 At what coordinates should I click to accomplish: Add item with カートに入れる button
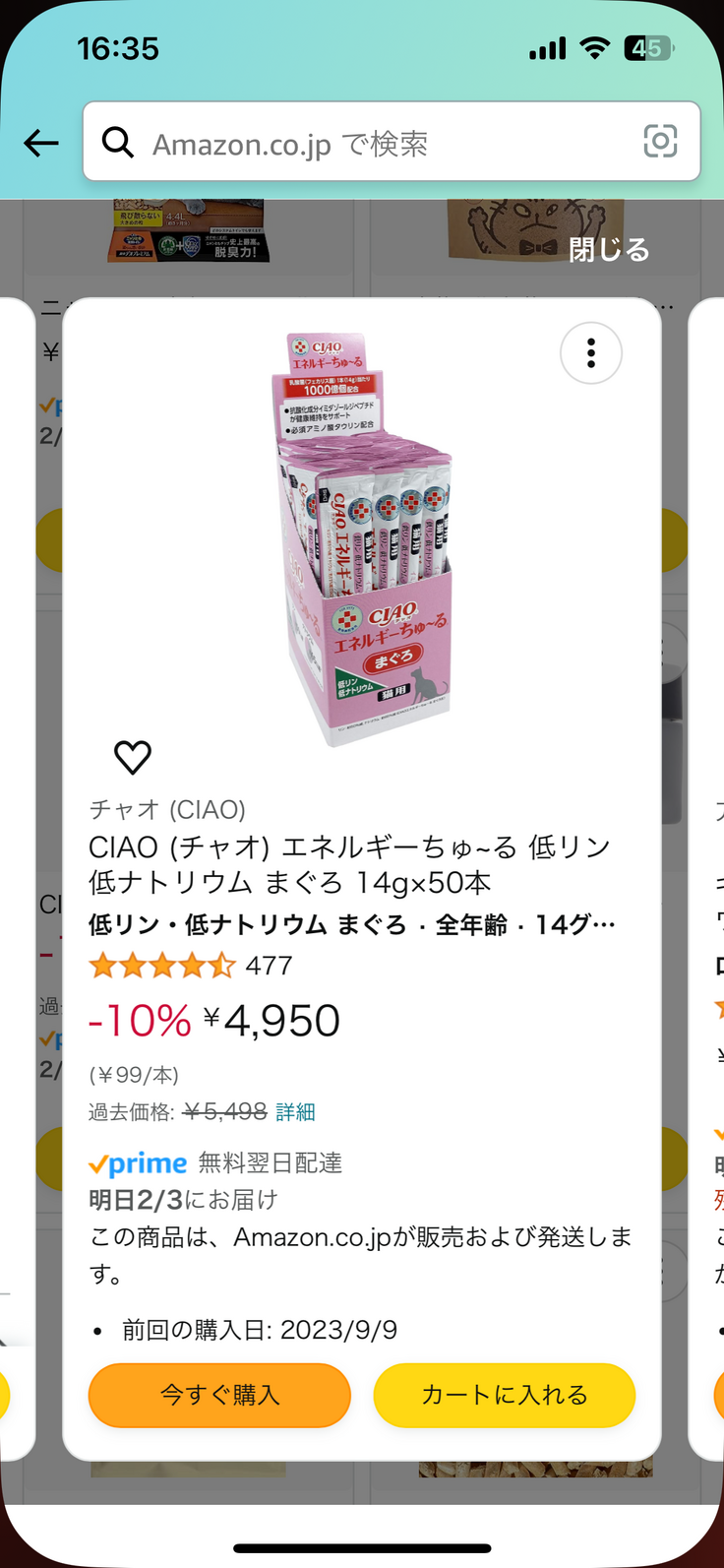point(504,1395)
